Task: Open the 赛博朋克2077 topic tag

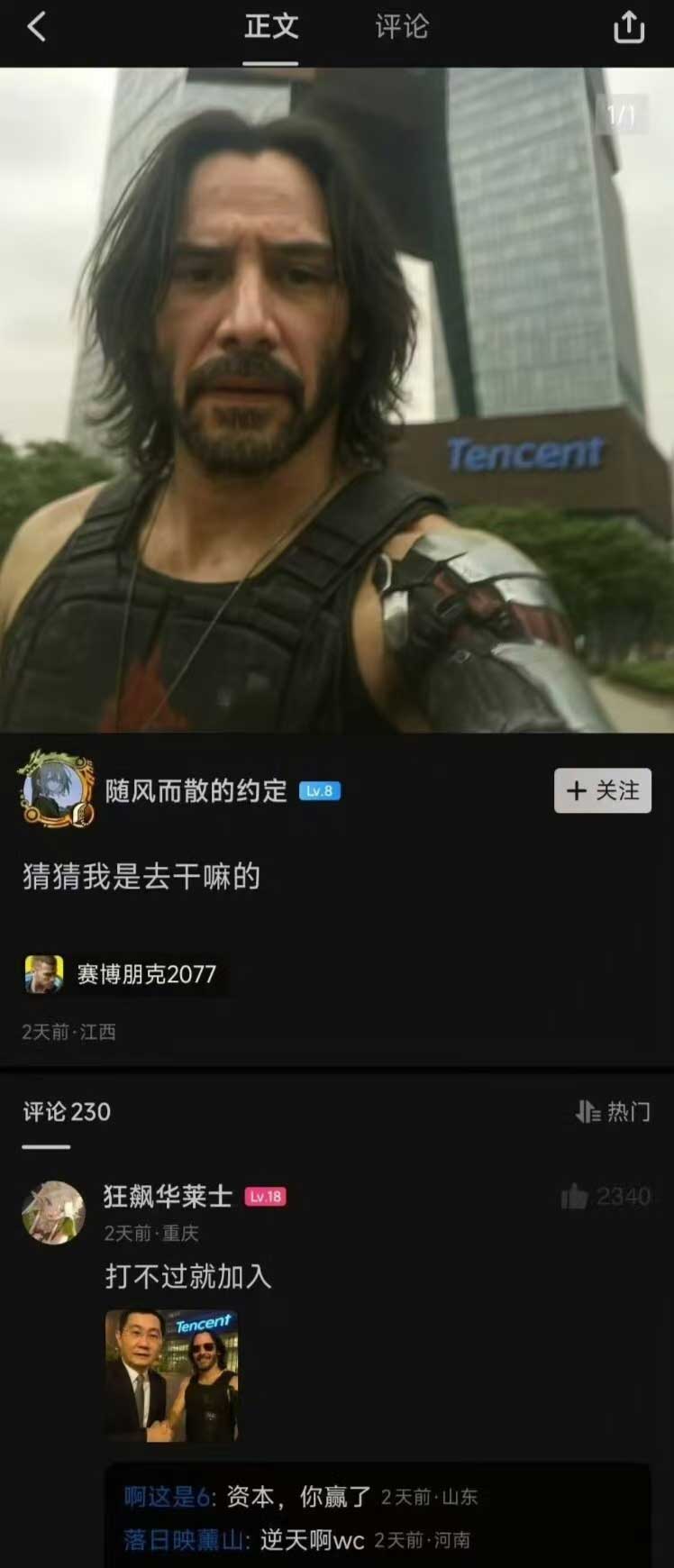Action: tap(124, 974)
